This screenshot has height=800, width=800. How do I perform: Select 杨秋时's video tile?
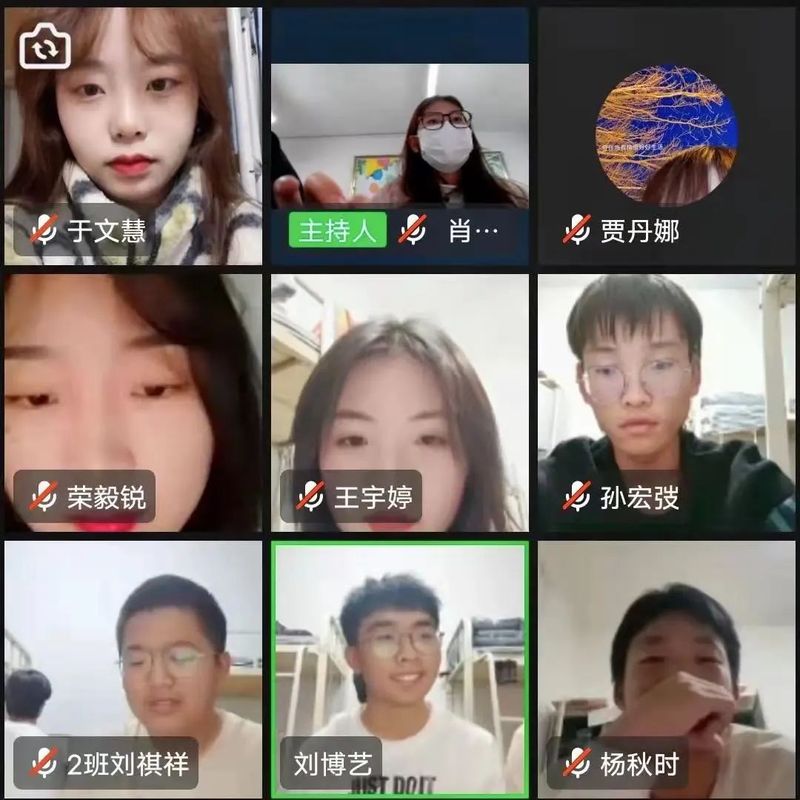point(667,665)
